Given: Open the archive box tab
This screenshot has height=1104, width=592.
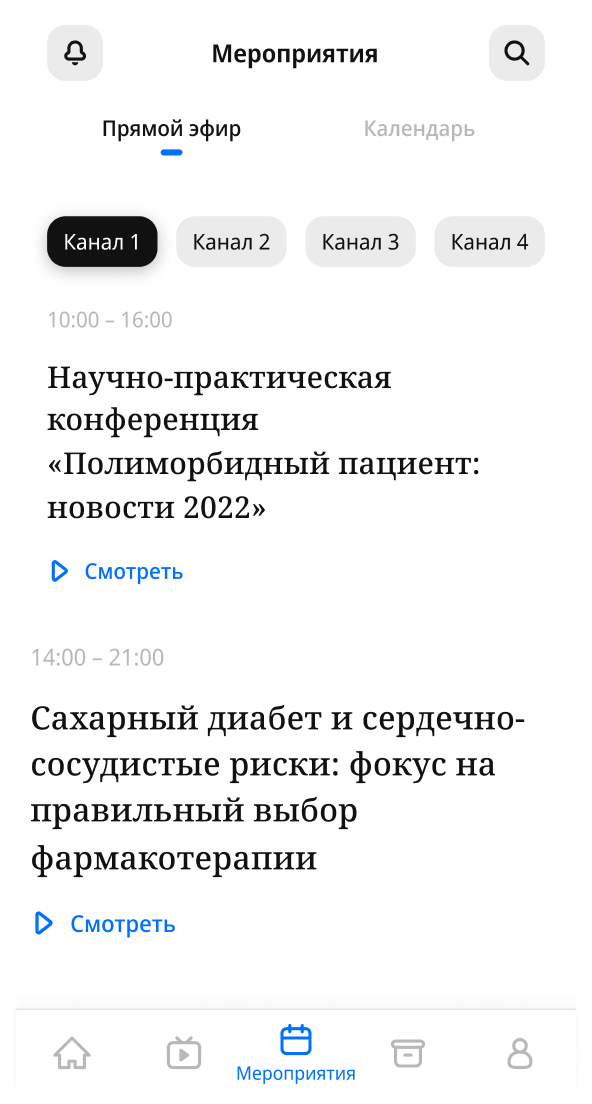Looking at the screenshot, I should (408, 1053).
